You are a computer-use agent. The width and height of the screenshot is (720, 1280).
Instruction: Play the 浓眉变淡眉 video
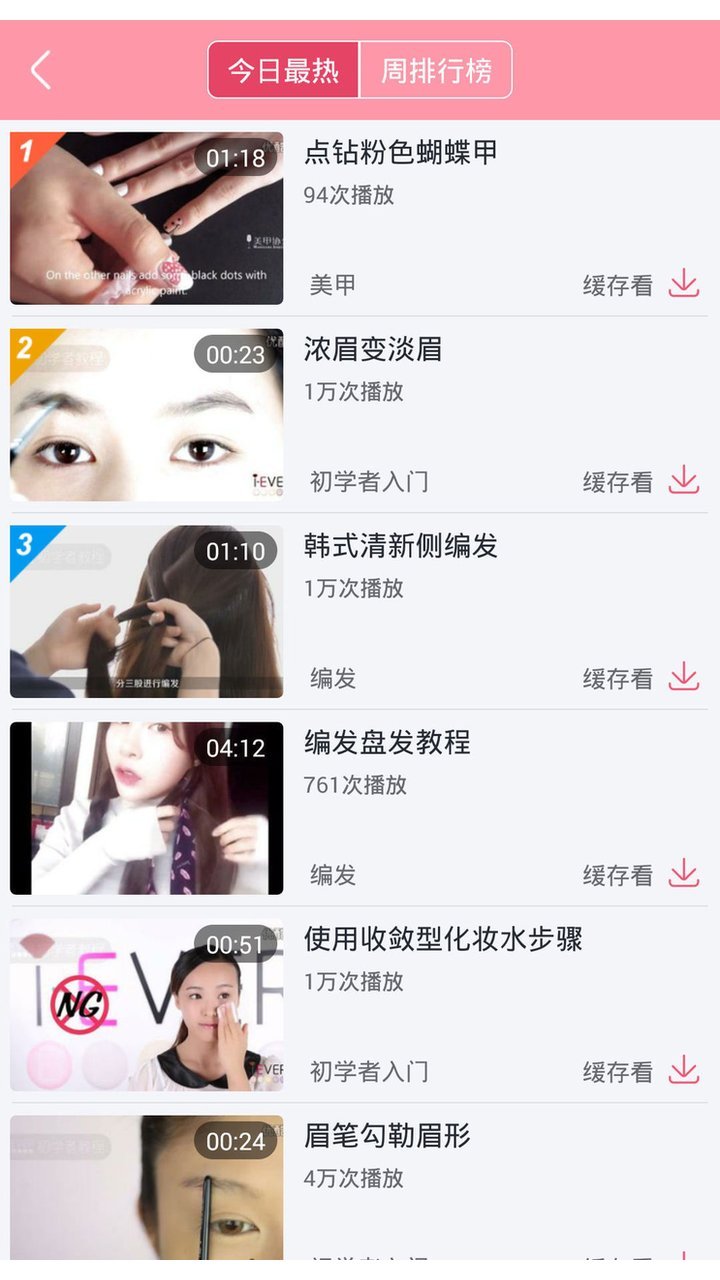pos(146,415)
